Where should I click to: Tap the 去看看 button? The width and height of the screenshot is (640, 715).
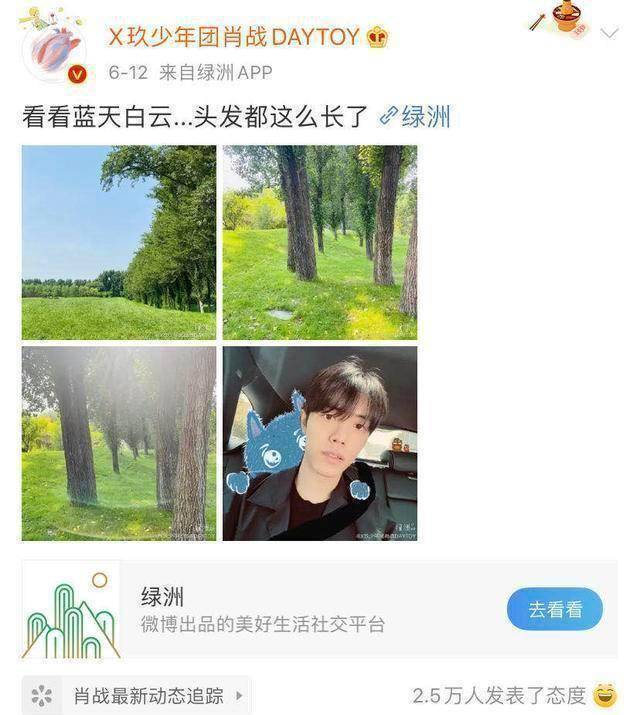(x=554, y=609)
